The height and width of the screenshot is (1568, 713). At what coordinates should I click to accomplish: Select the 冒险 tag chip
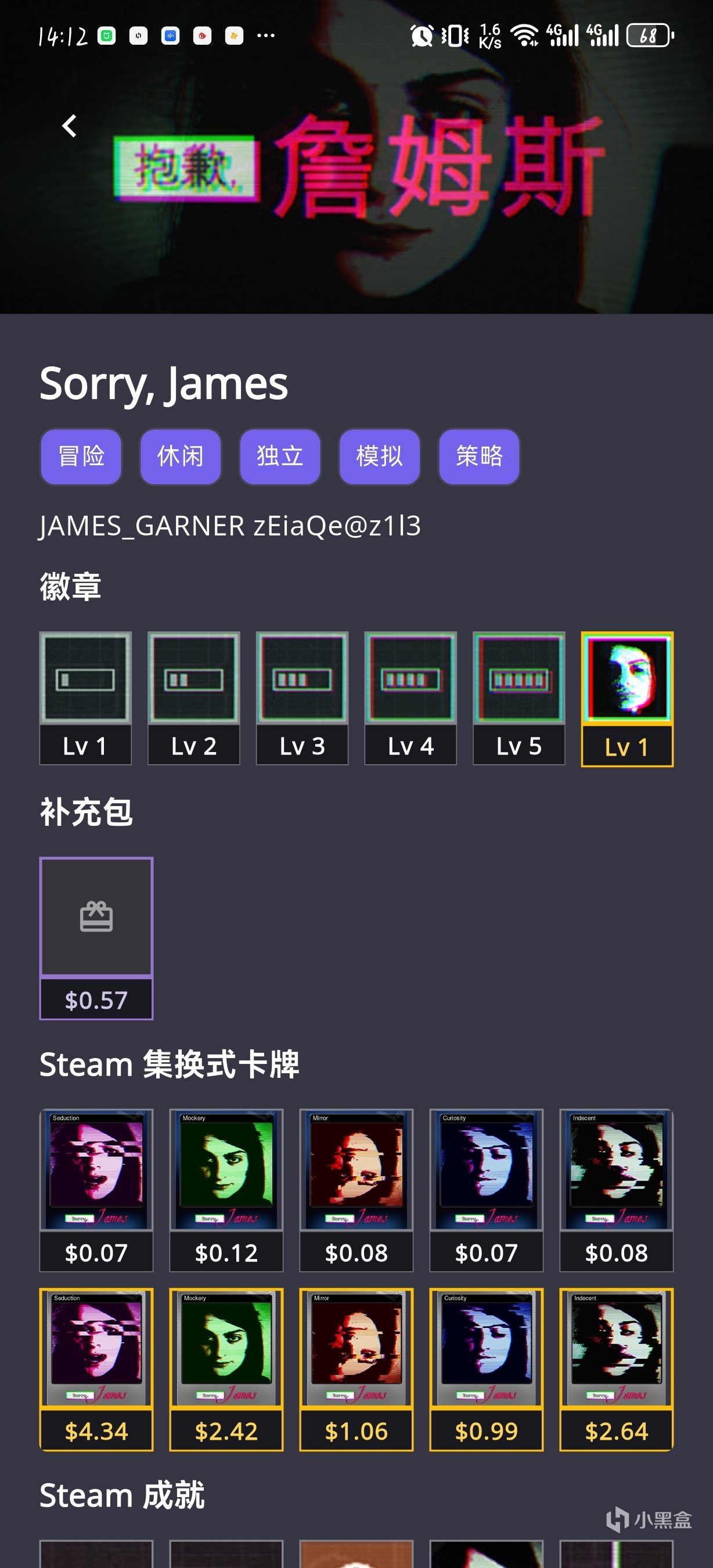click(x=81, y=456)
